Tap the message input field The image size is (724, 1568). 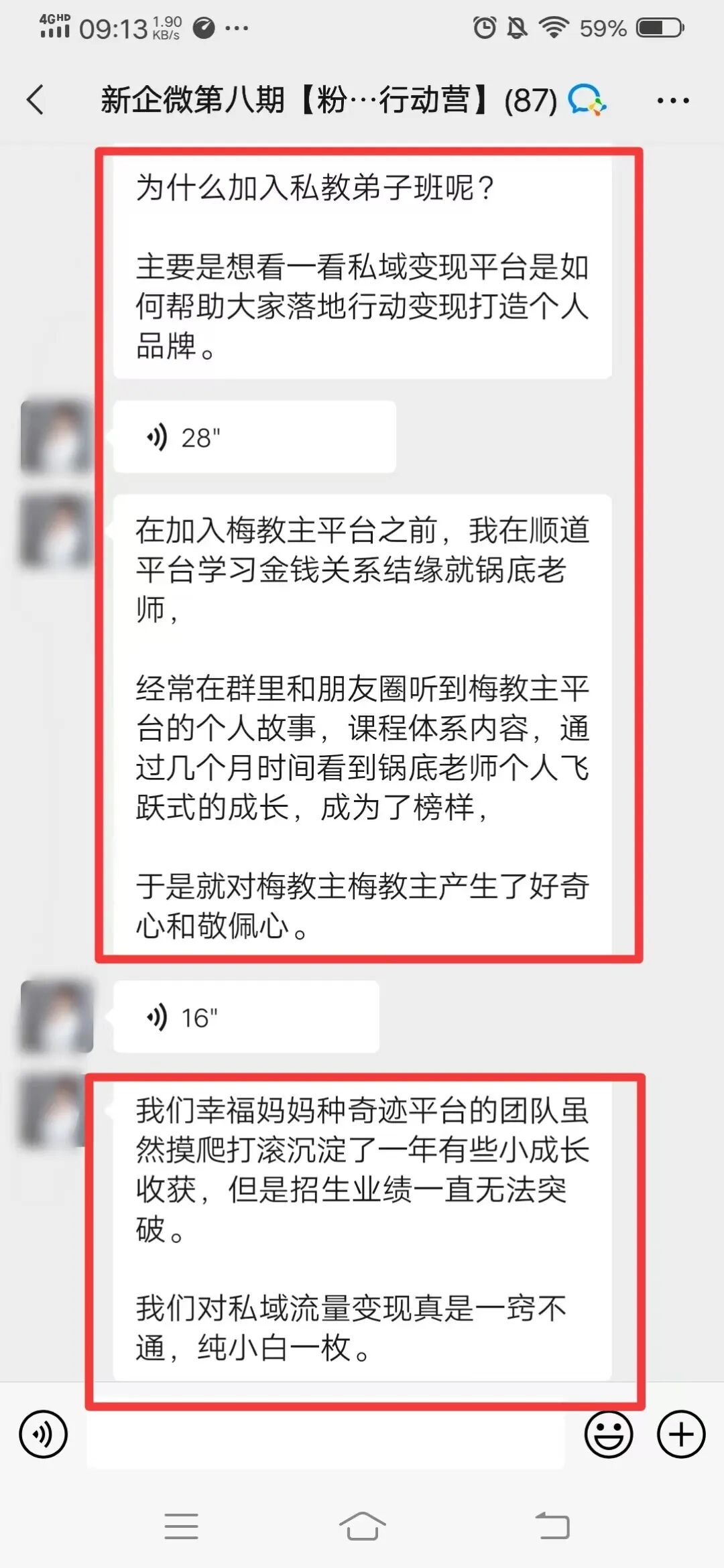pos(325,1435)
